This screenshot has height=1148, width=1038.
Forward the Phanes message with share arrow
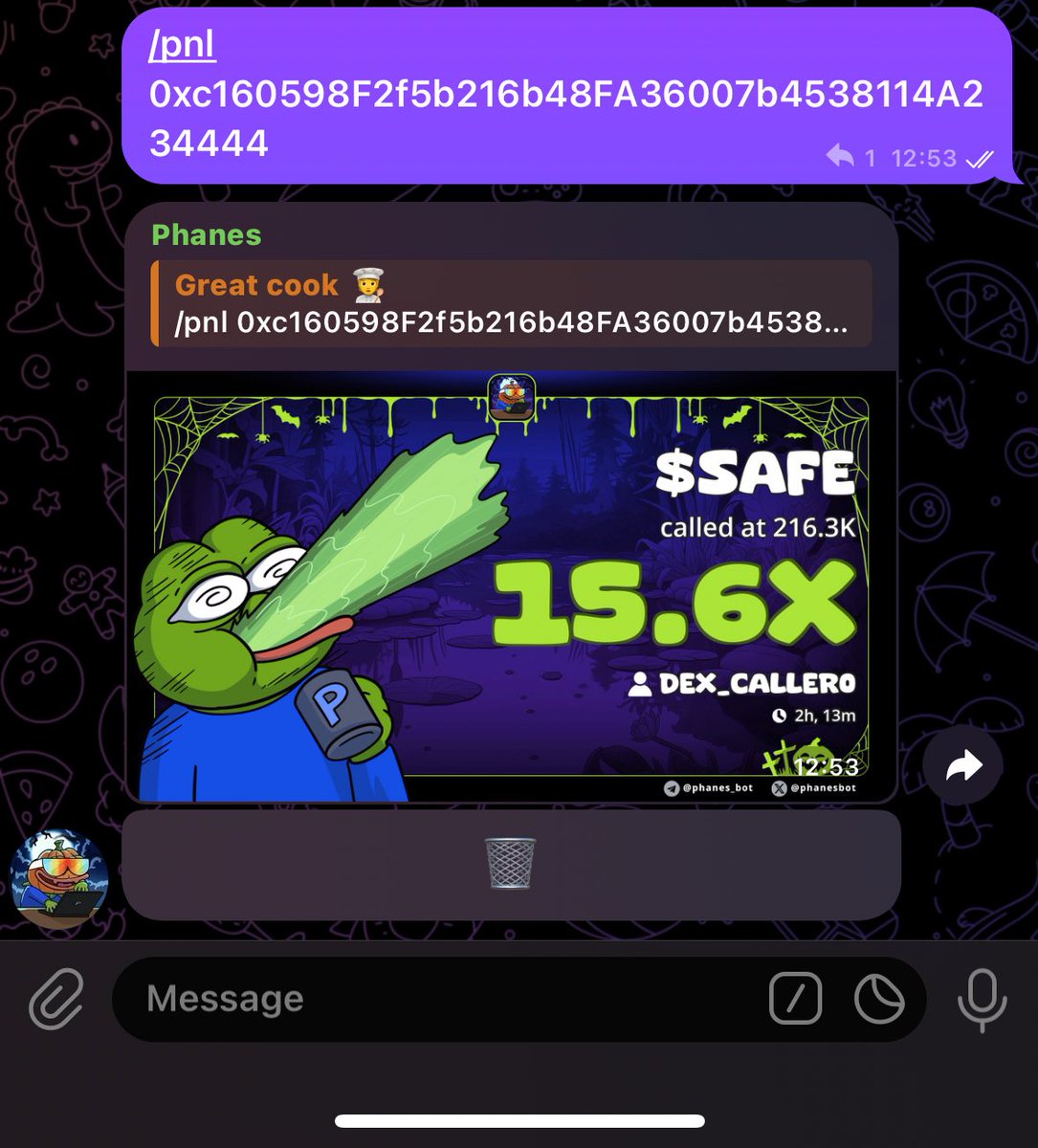coord(962,765)
